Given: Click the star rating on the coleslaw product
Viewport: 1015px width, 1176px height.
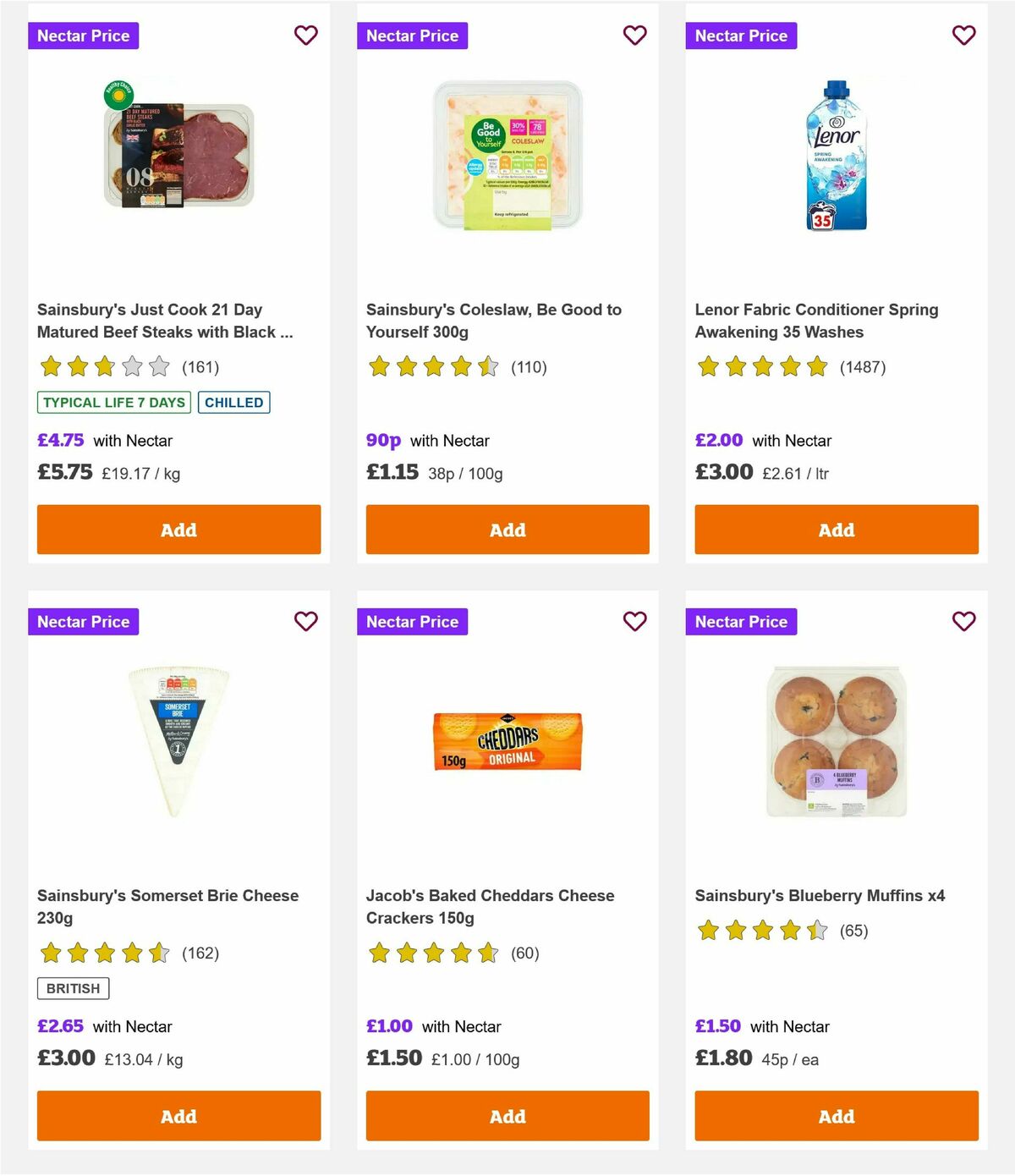Looking at the screenshot, I should click(x=431, y=366).
